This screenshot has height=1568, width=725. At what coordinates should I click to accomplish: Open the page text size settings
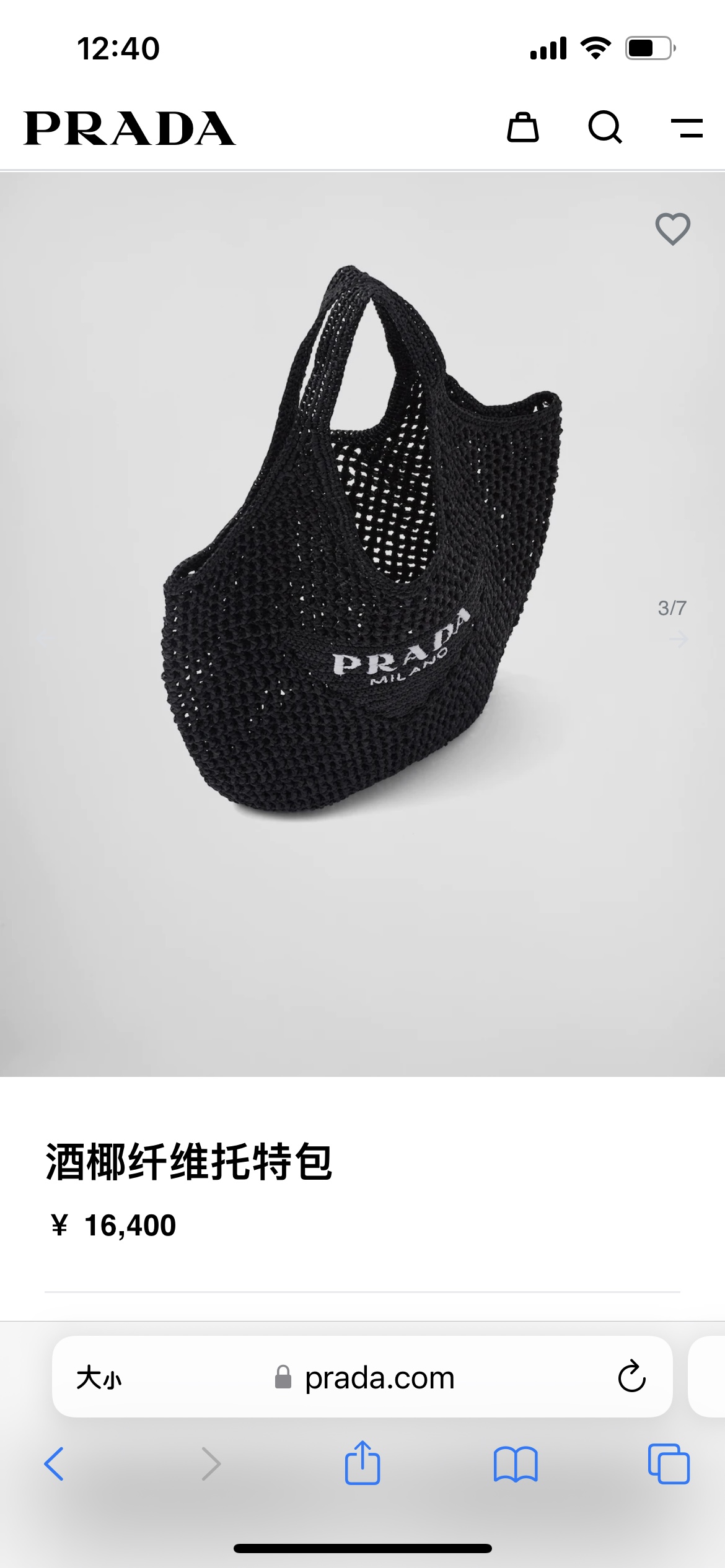tap(99, 1378)
